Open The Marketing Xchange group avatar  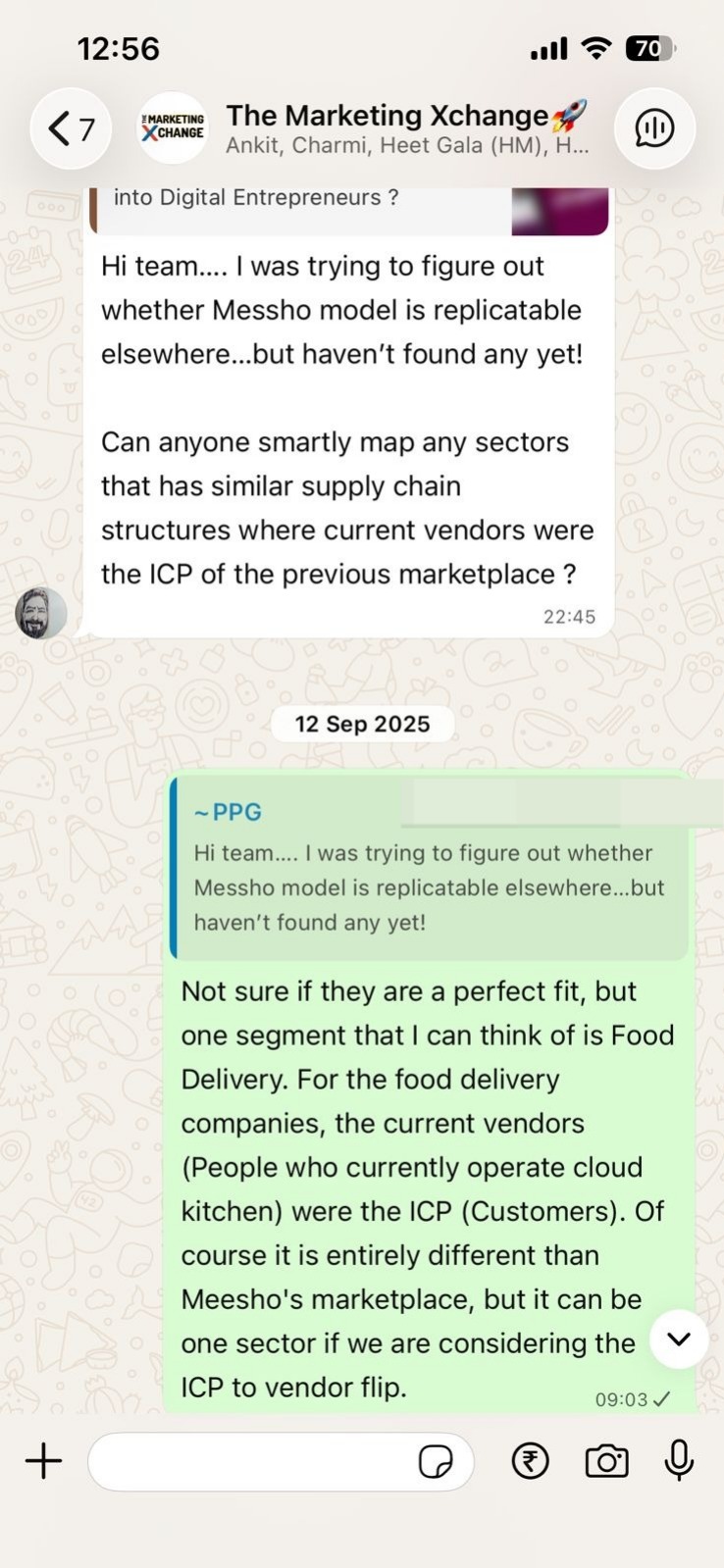coord(173,128)
